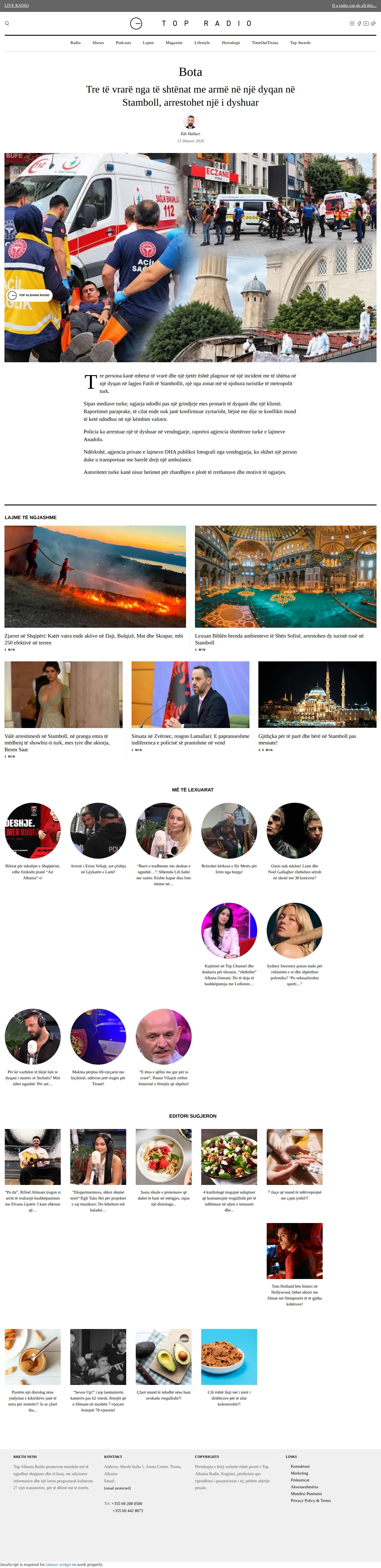The height and width of the screenshot is (1568, 381).
Task: Open Privacy Policy & Terms
Action: [310, 1500]
